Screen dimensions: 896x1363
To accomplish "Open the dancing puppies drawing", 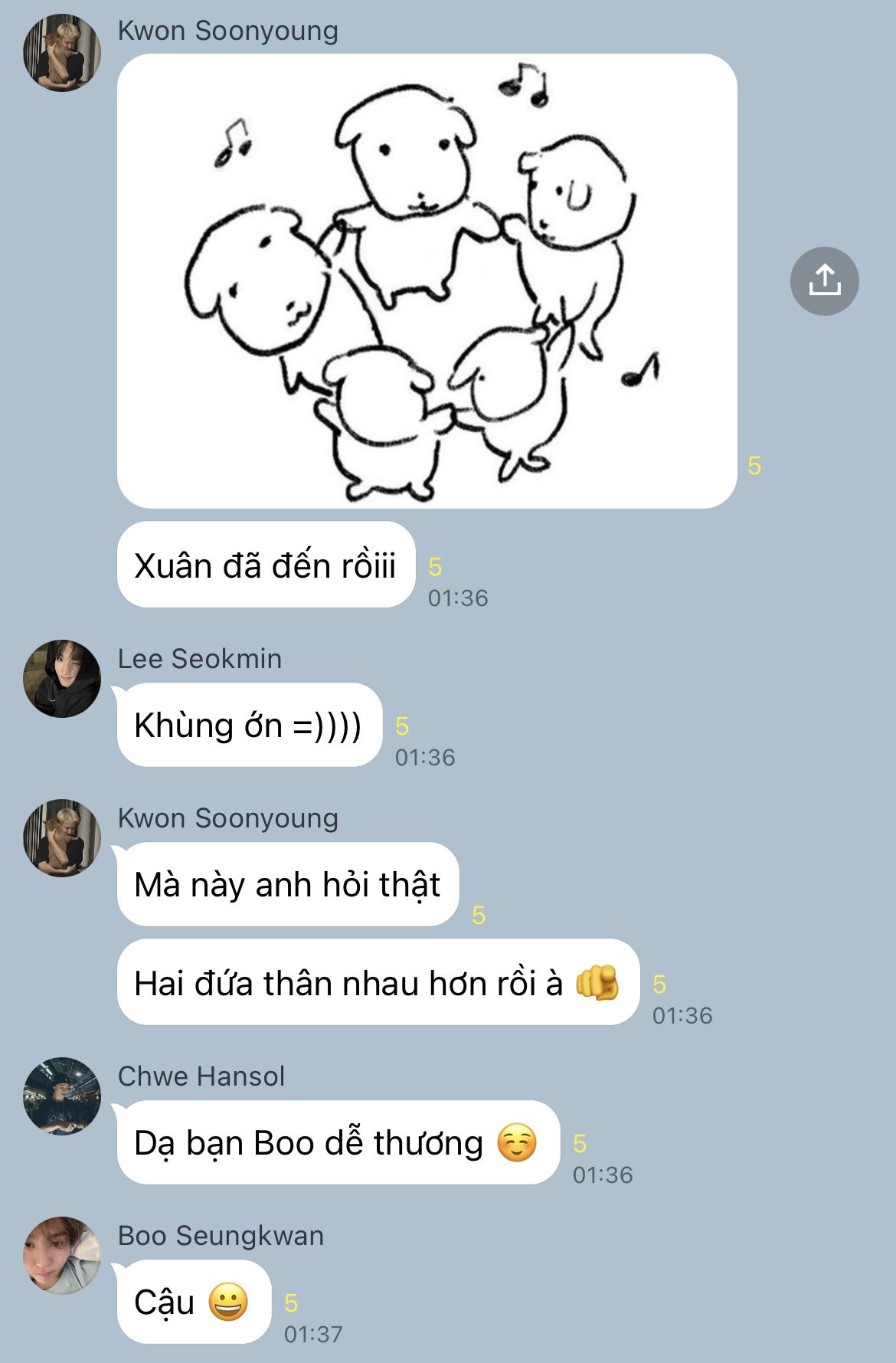I will click(427, 281).
